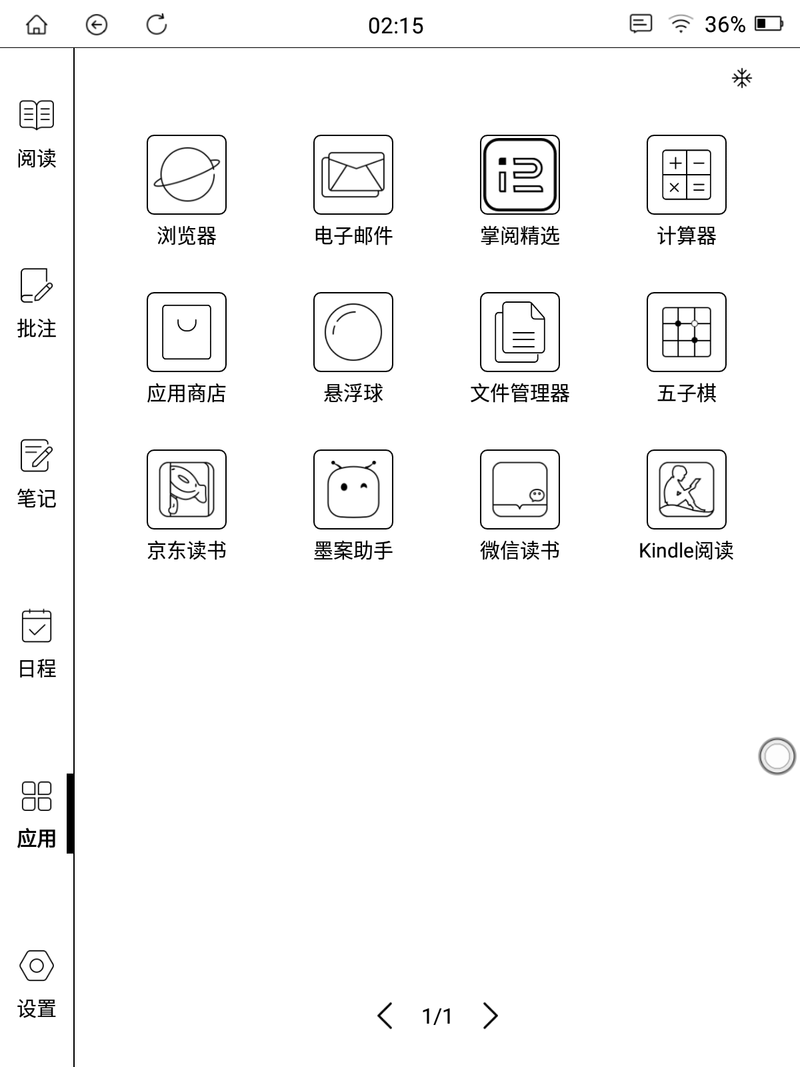Launch the 悬浮球 floating ball app
This screenshot has width=800, height=1067.
pyautogui.click(x=353, y=332)
